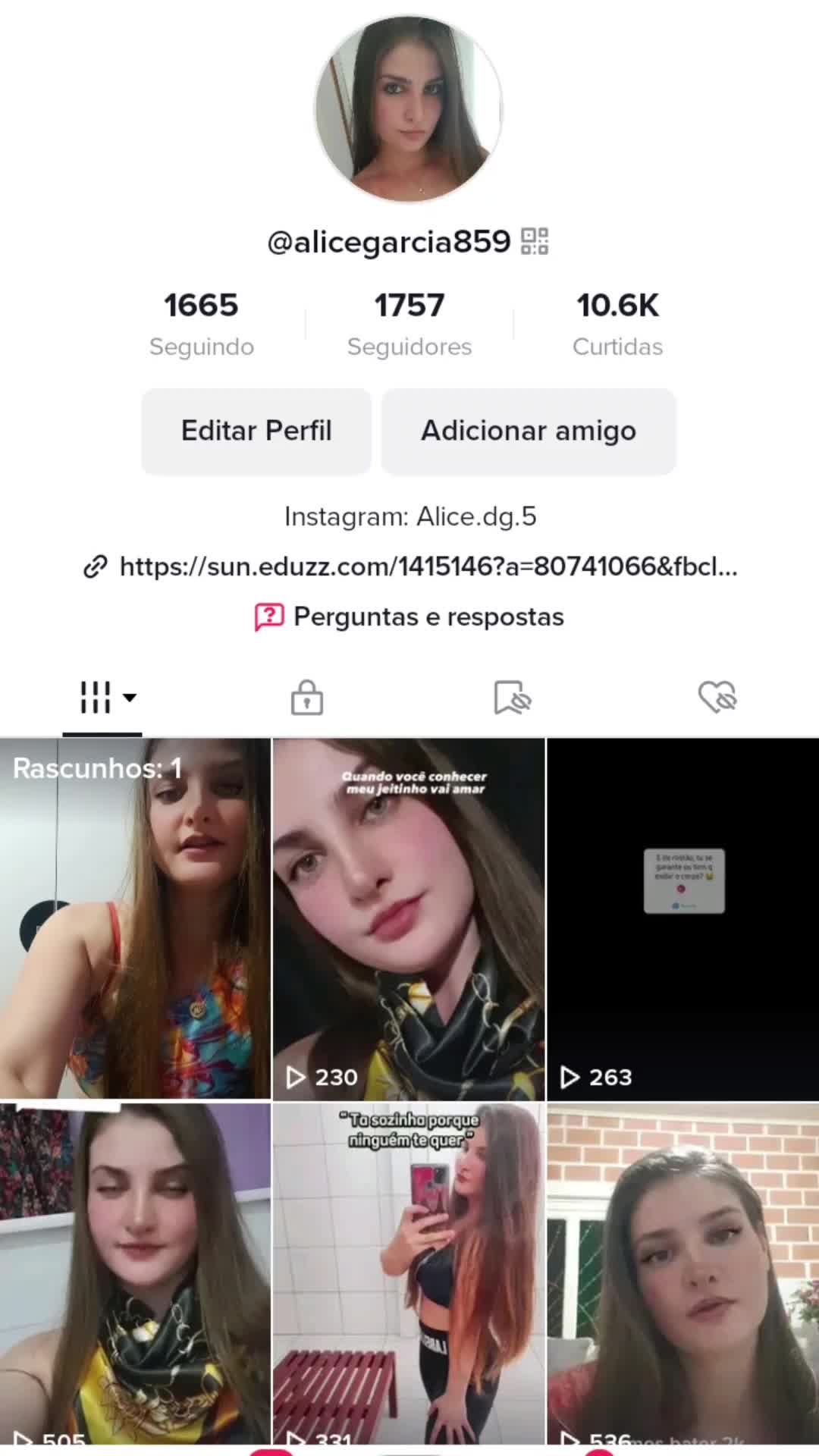Open the 10.6K Curtidas count
The width and height of the screenshot is (819, 1456).
[617, 323]
